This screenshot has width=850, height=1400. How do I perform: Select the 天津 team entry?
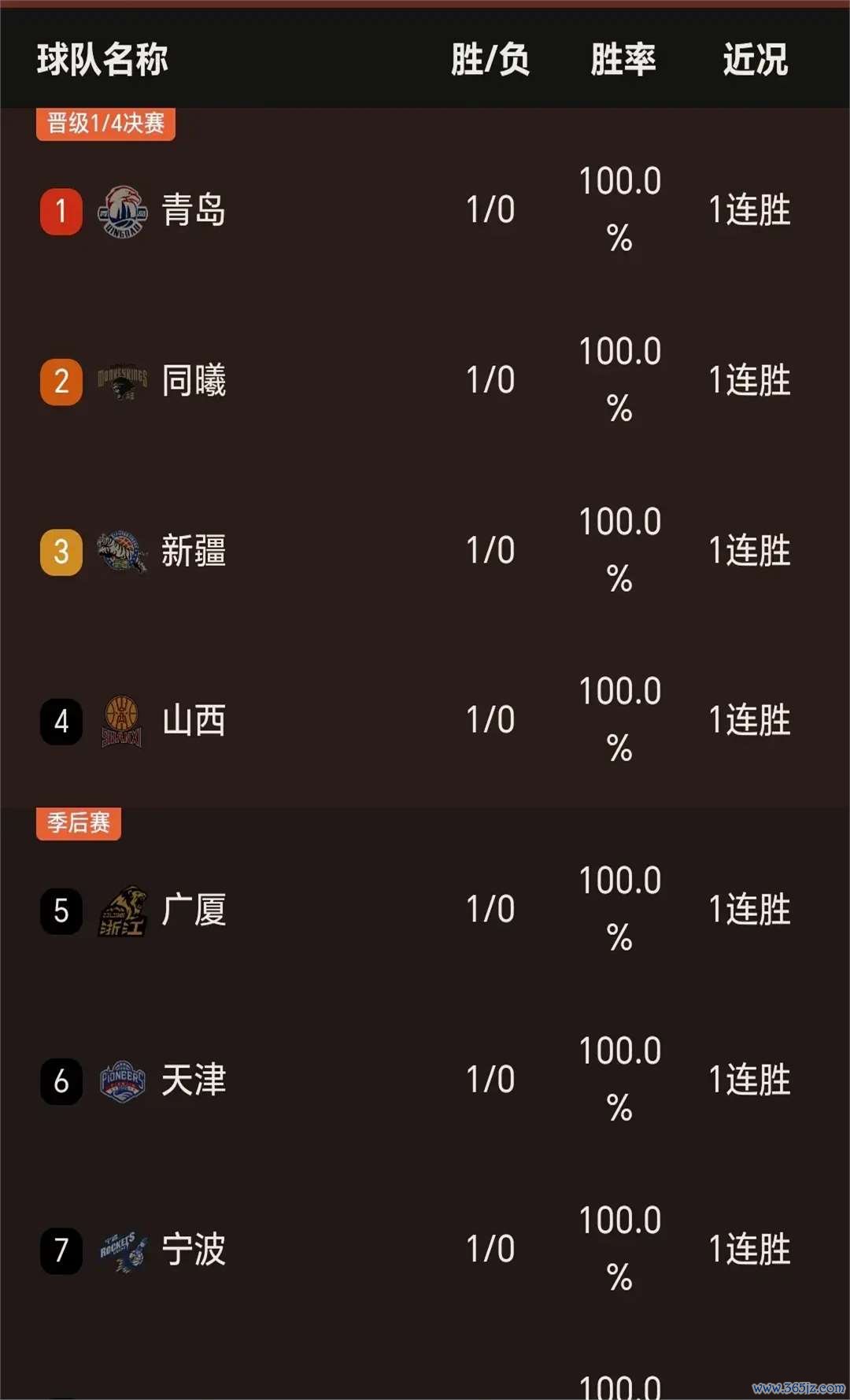click(194, 1080)
